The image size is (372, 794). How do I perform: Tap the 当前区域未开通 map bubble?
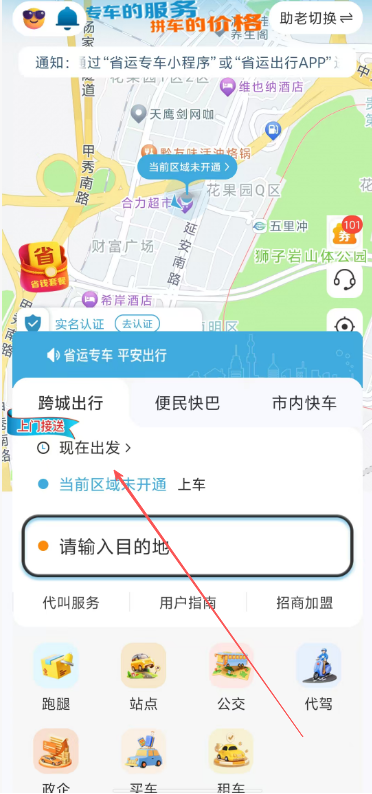pos(187,167)
